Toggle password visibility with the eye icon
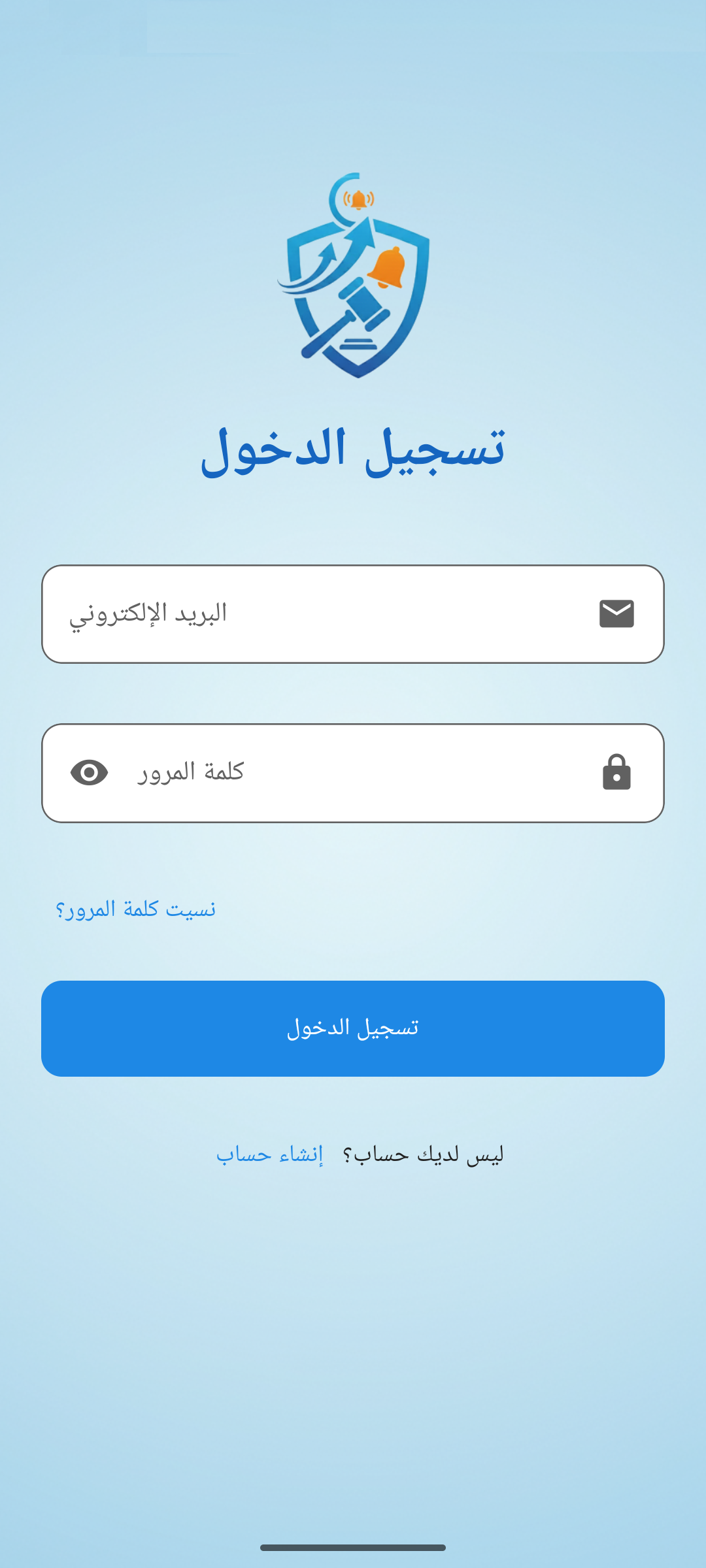 pyautogui.click(x=90, y=773)
